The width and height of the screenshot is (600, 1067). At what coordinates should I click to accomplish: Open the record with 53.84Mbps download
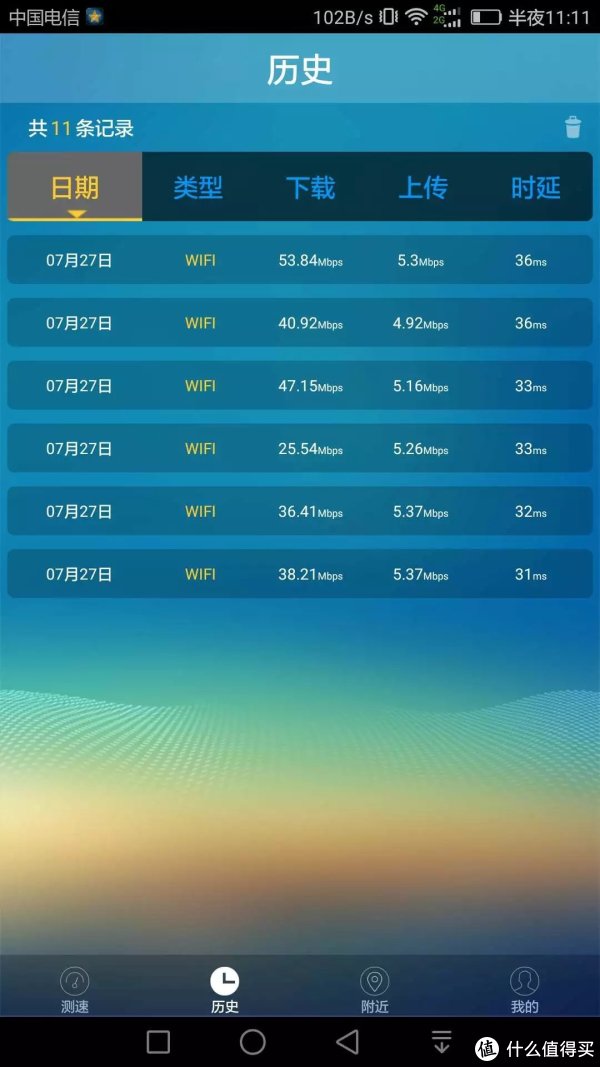click(300, 260)
